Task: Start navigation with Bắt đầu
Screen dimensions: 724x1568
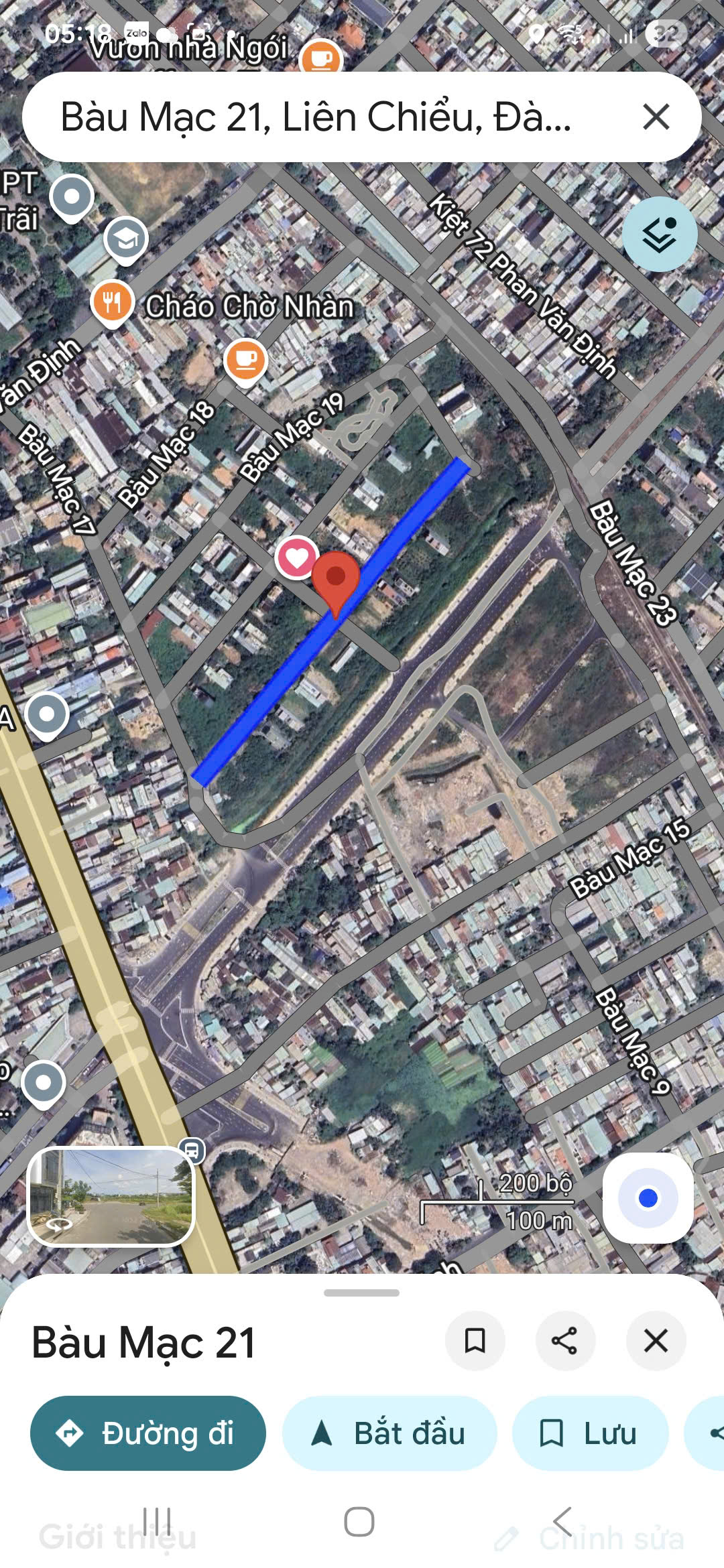Action: (x=389, y=1433)
